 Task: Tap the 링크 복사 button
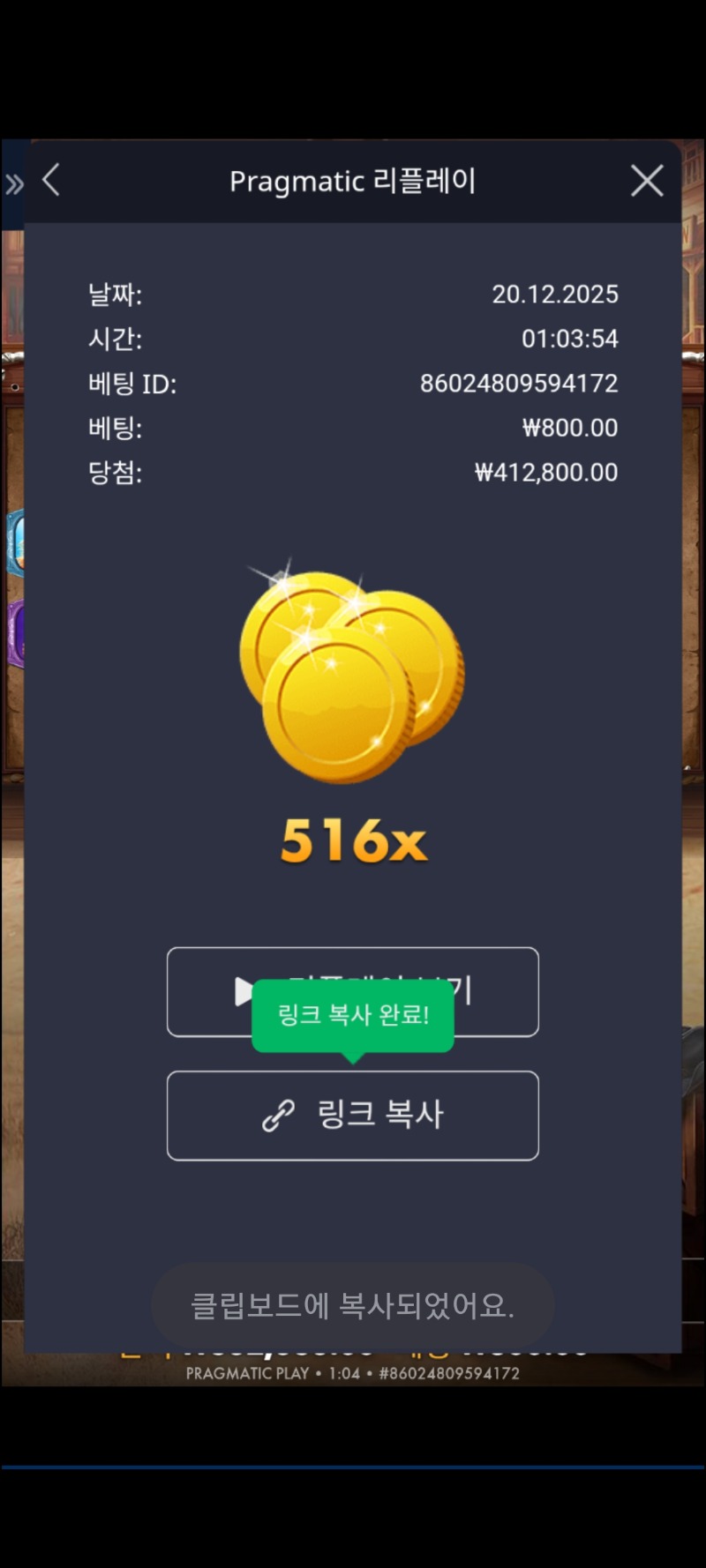point(353,1116)
